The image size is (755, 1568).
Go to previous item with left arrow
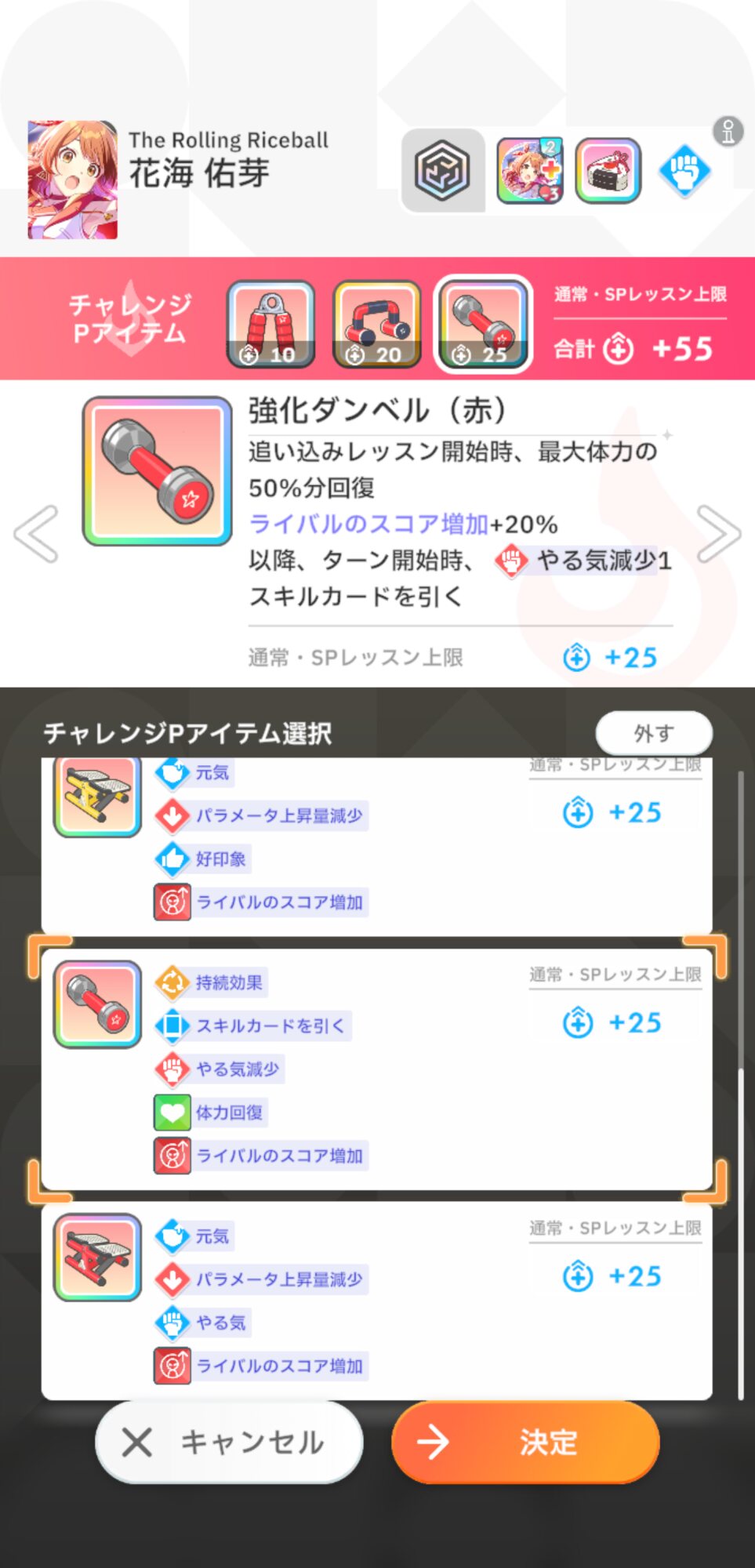[x=36, y=534]
